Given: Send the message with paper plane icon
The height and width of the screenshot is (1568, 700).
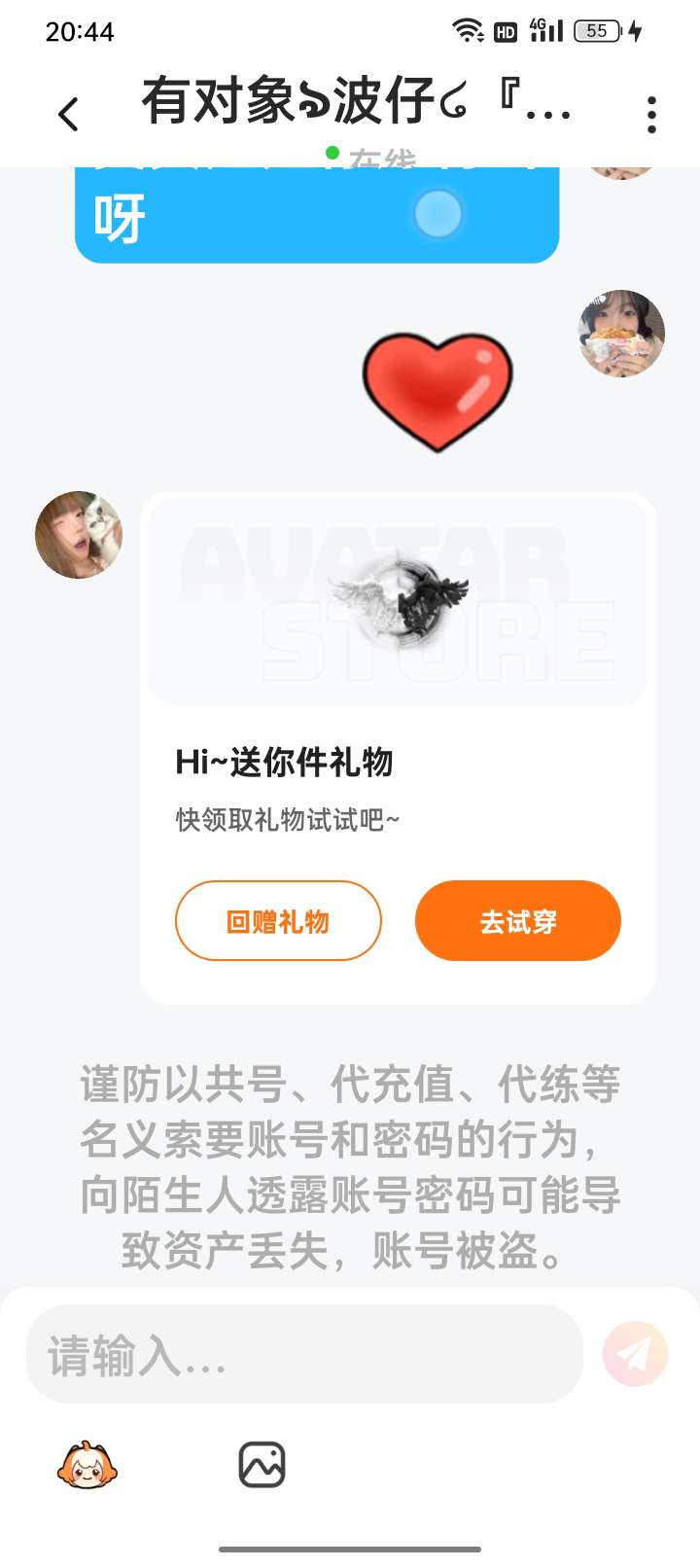Looking at the screenshot, I should [x=635, y=1354].
